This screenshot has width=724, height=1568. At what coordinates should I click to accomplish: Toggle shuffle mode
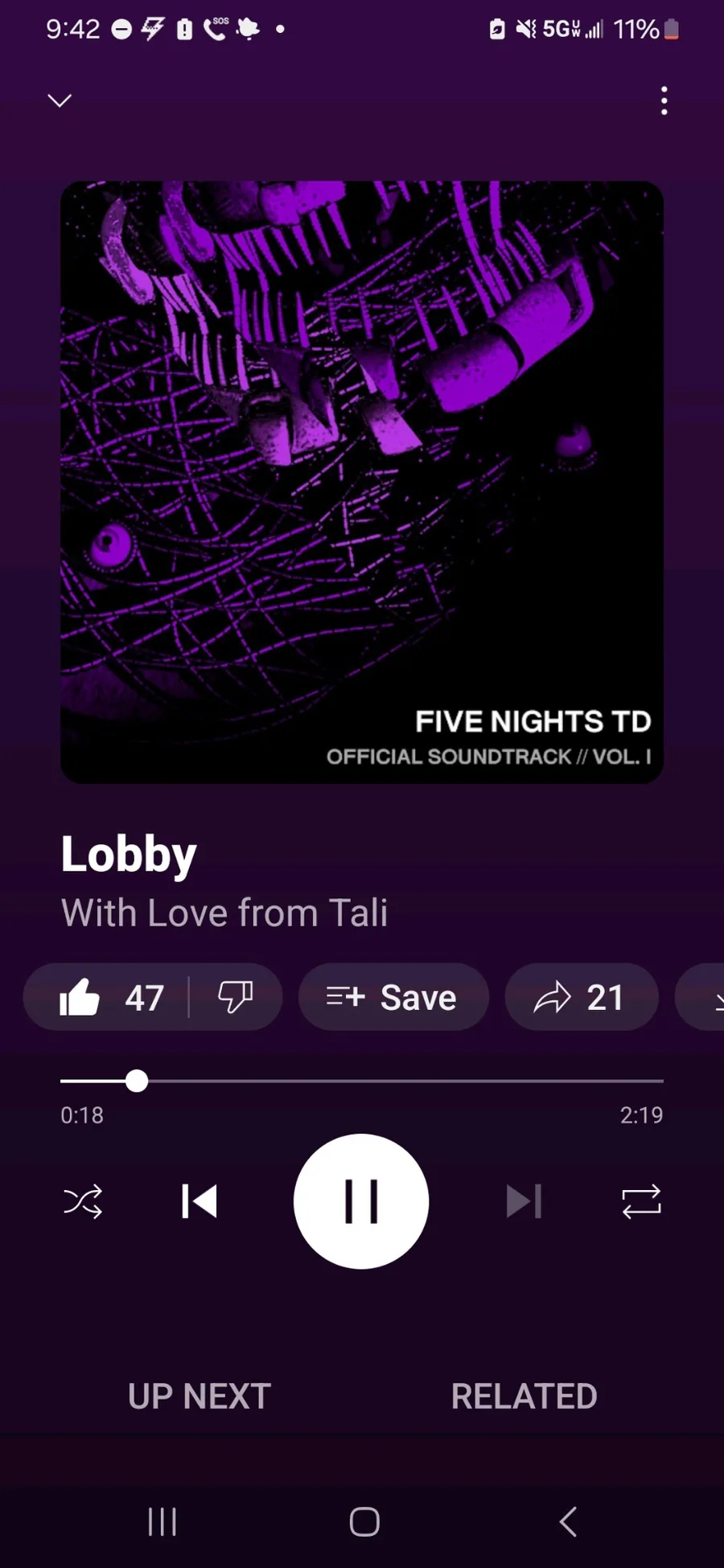point(82,1201)
